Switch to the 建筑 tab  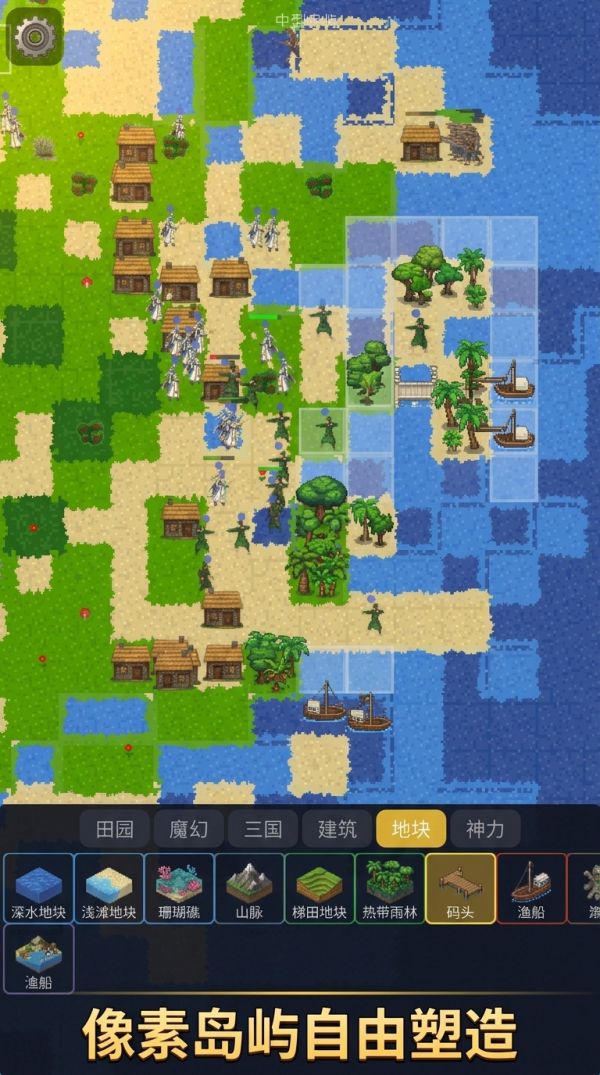[x=337, y=829]
